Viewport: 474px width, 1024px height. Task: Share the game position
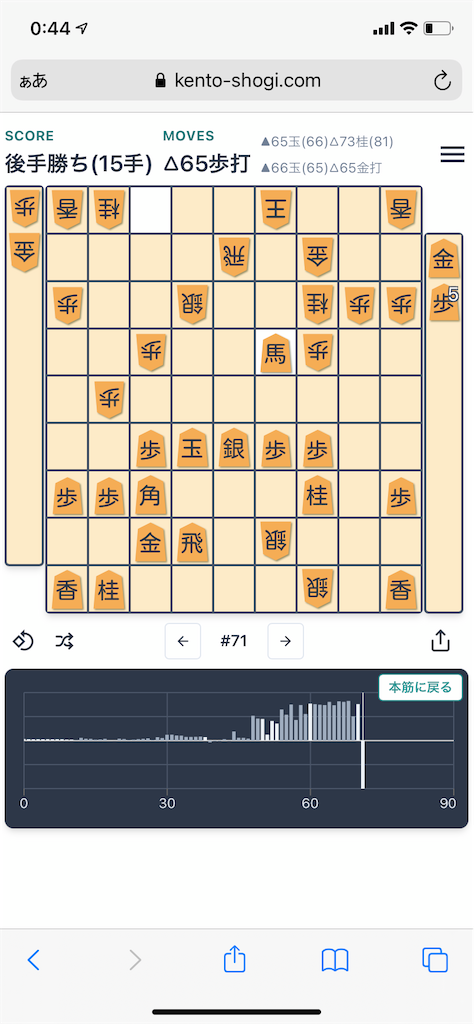(x=441, y=641)
